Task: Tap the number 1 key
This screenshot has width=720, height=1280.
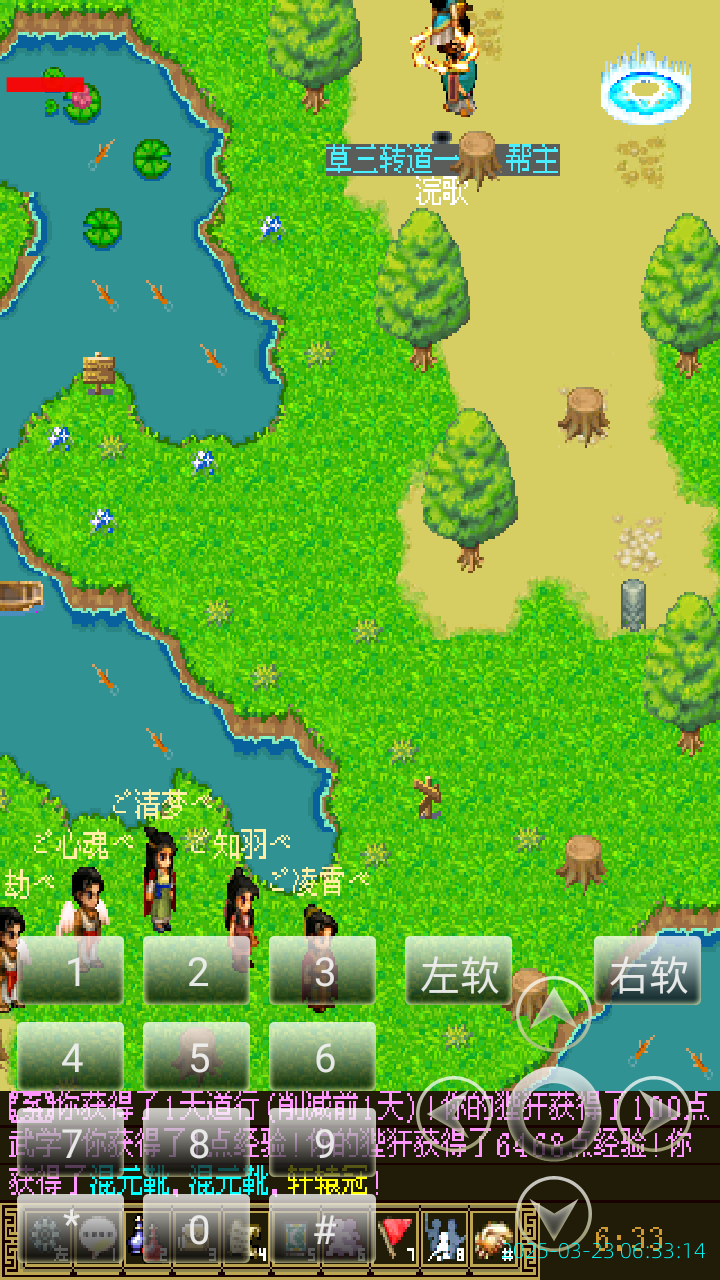Action: pos(71,971)
